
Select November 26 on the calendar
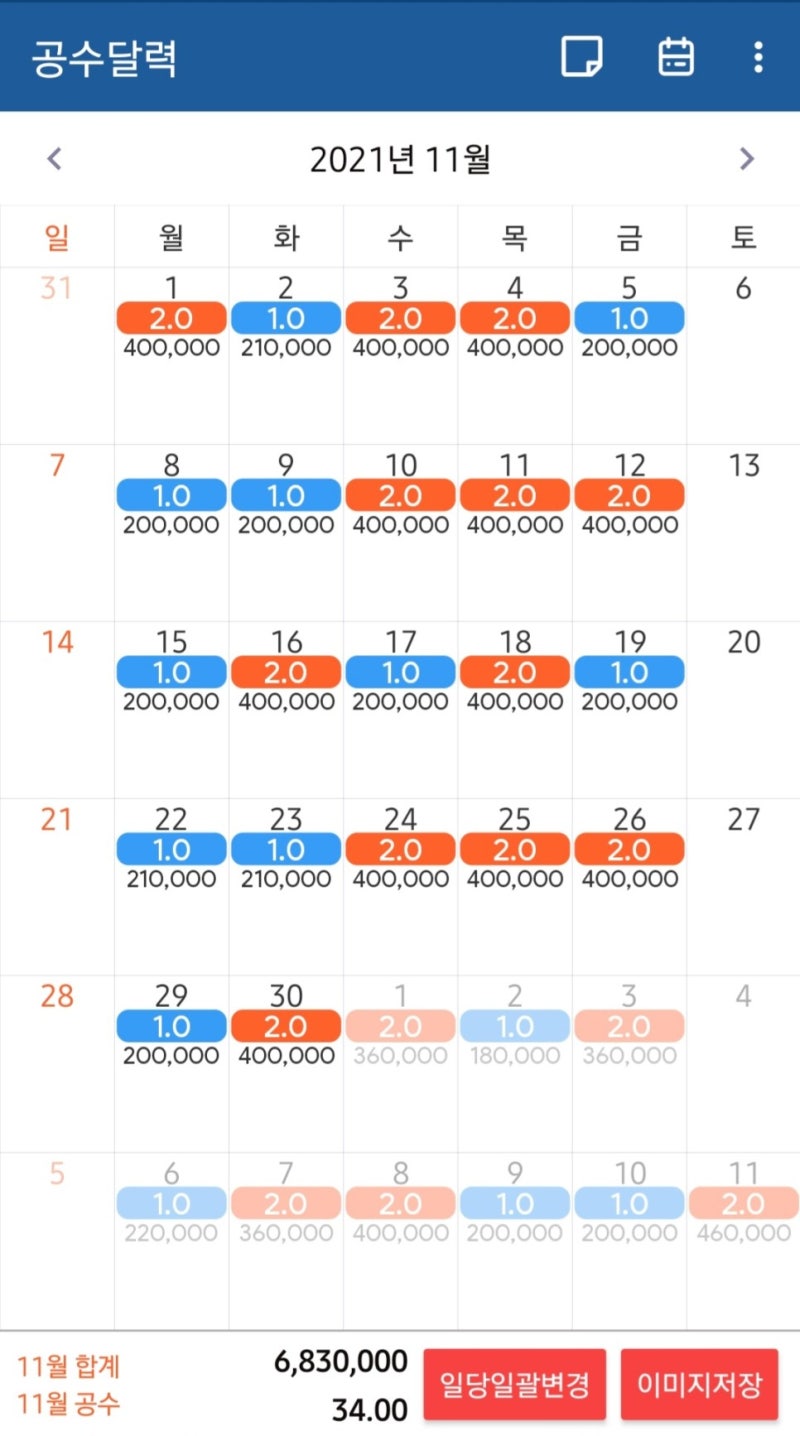[x=629, y=887]
